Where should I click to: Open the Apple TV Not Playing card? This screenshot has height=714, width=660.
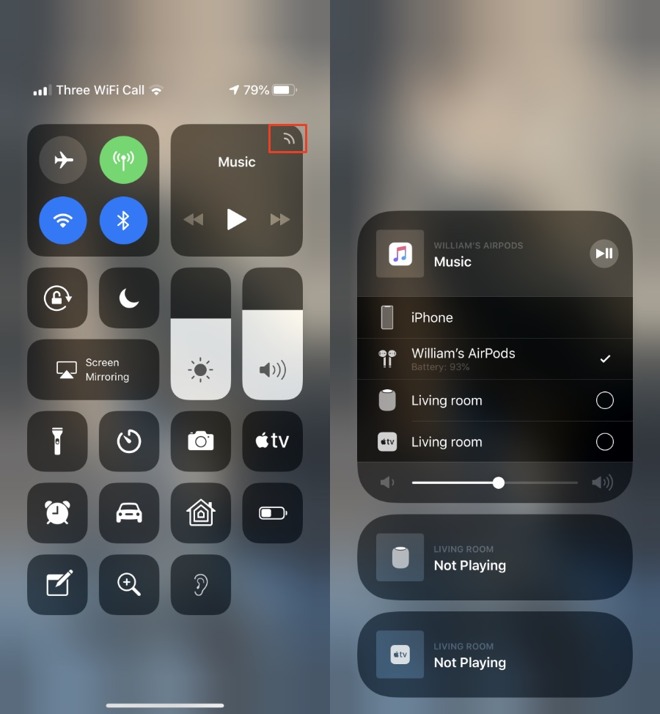(x=494, y=654)
